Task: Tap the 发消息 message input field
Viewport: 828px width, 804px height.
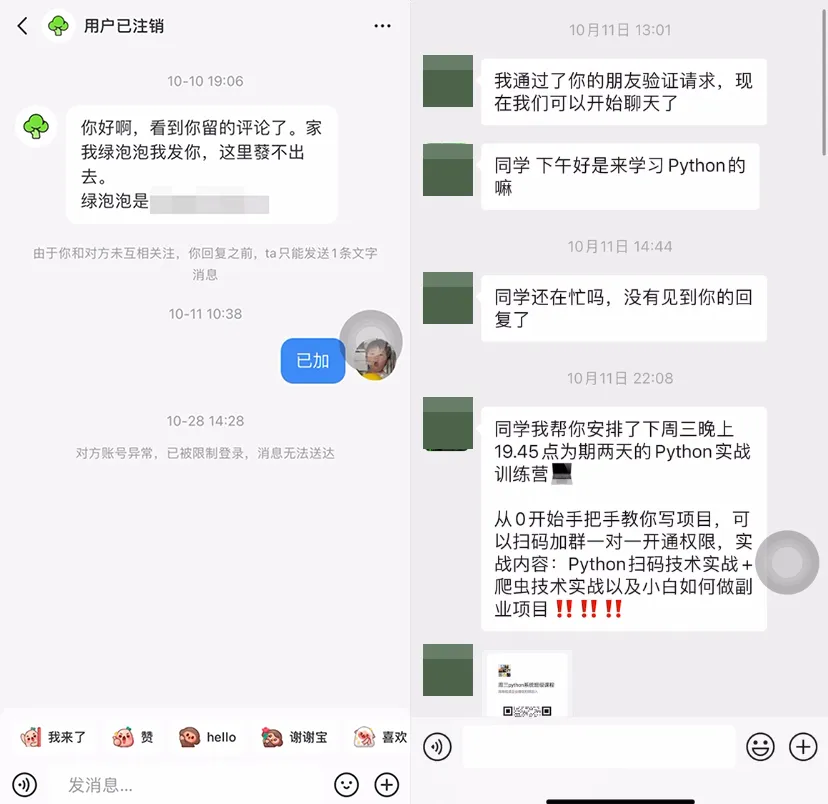Action: [190, 785]
